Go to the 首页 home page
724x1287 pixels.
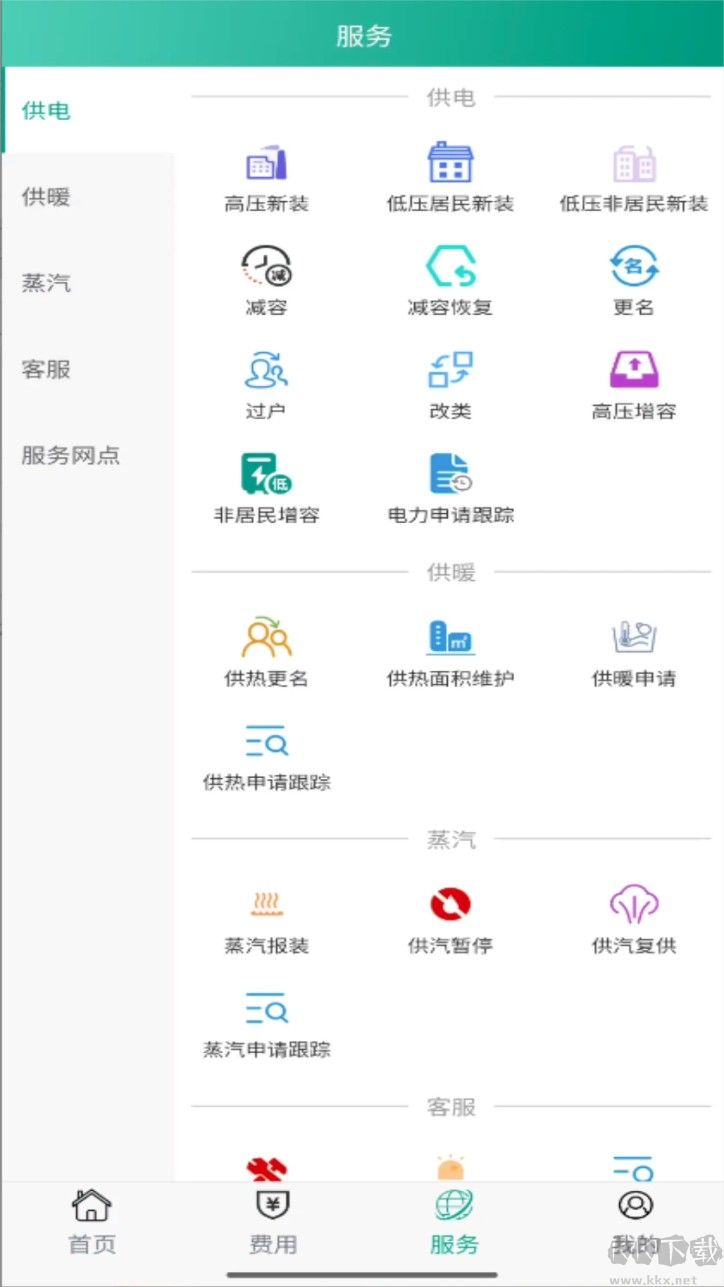(91, 1222)
